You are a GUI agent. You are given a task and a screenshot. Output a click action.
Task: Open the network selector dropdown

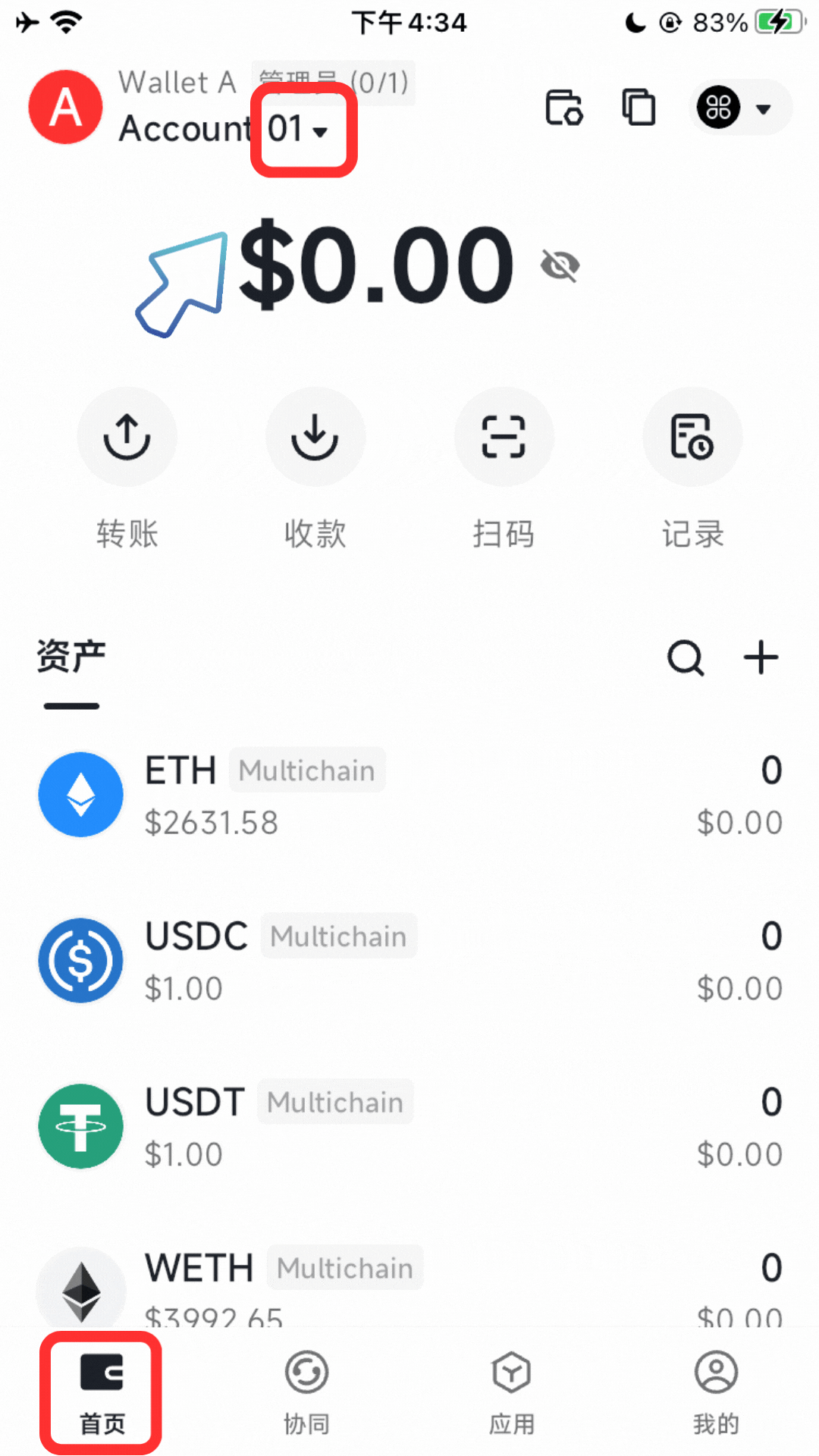click(x=740, y=108)
